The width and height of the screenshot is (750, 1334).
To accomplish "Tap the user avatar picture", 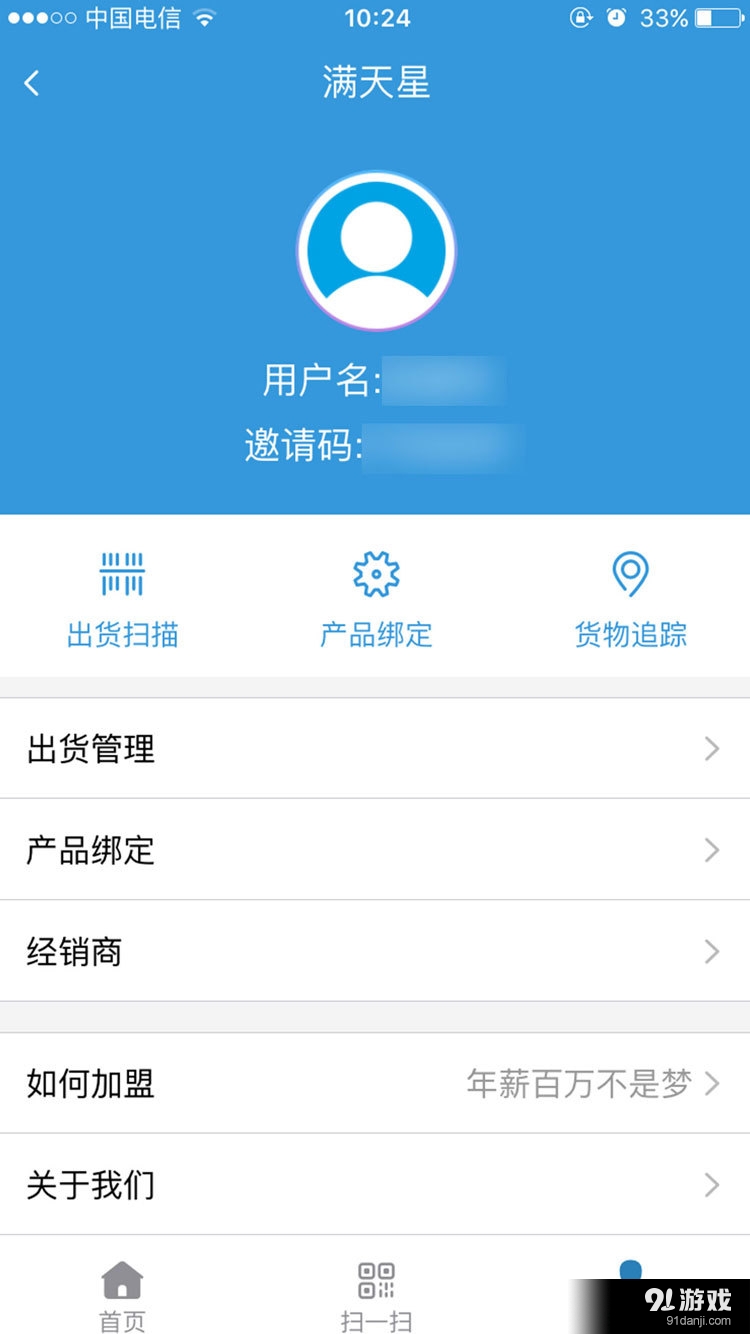I will (375, 249).
